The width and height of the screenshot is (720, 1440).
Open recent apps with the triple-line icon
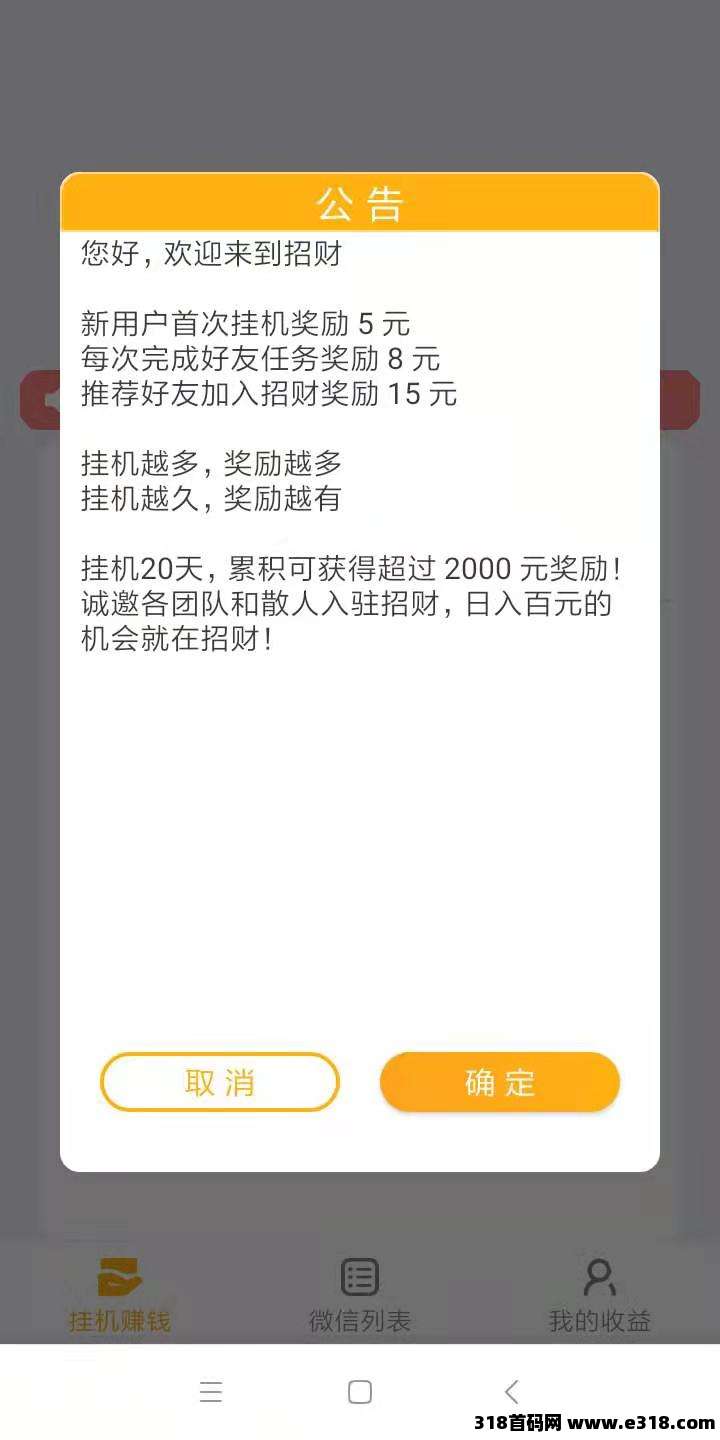[211, 1391]
